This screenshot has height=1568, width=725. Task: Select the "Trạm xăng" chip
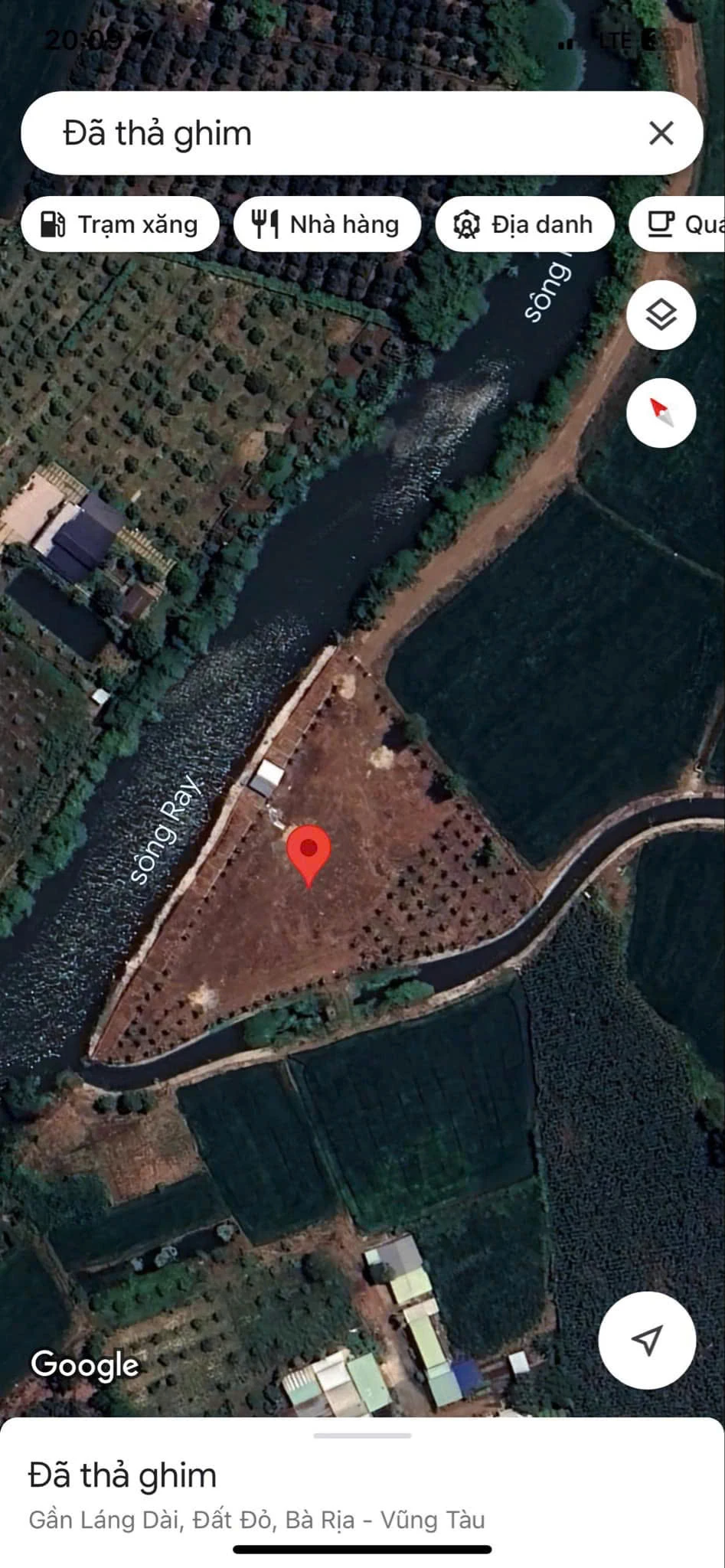(120, 224)
